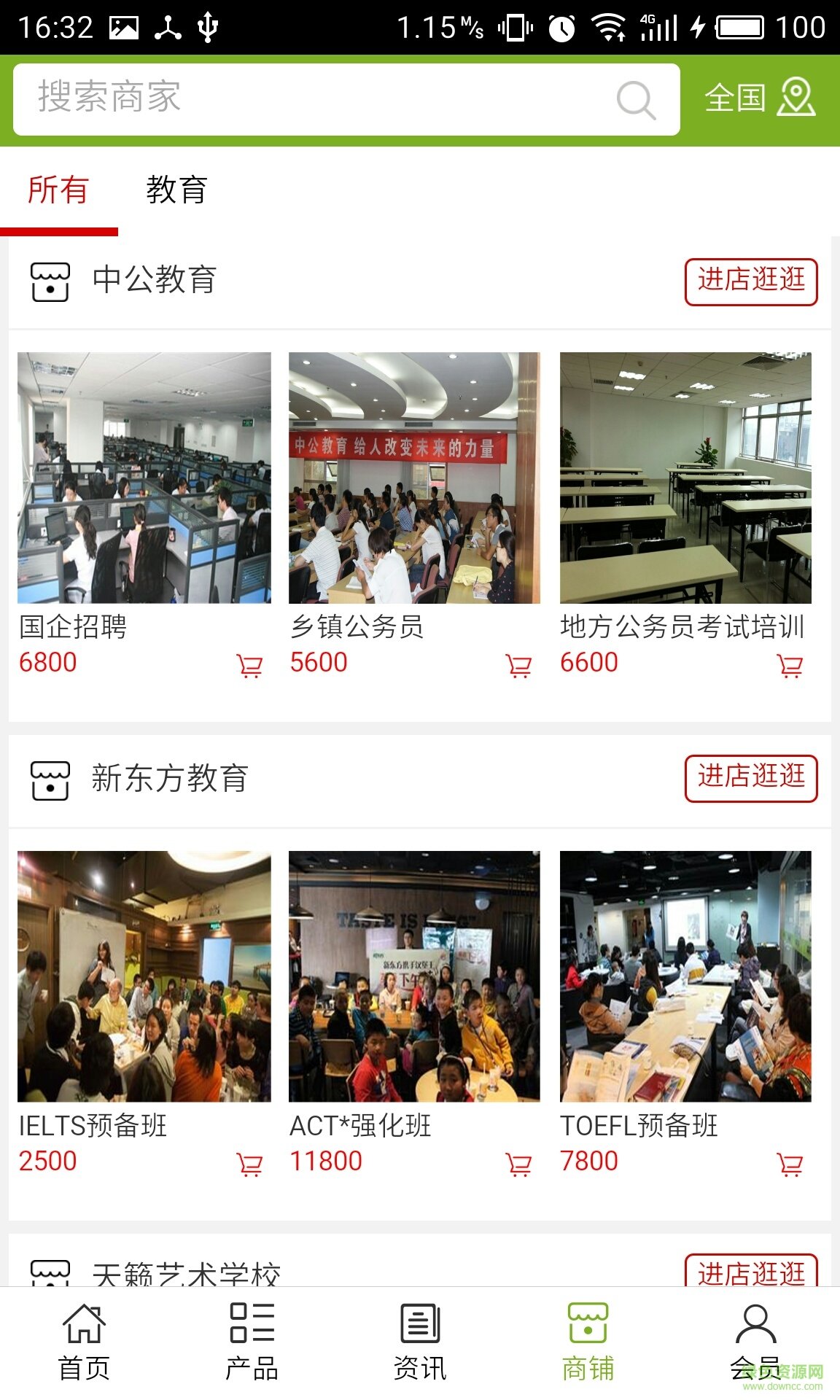Image resolution: width=840 pixels, height=1400 pixels.
Task: Add 国企招聘 to the cart
Action: click(249, 666)
